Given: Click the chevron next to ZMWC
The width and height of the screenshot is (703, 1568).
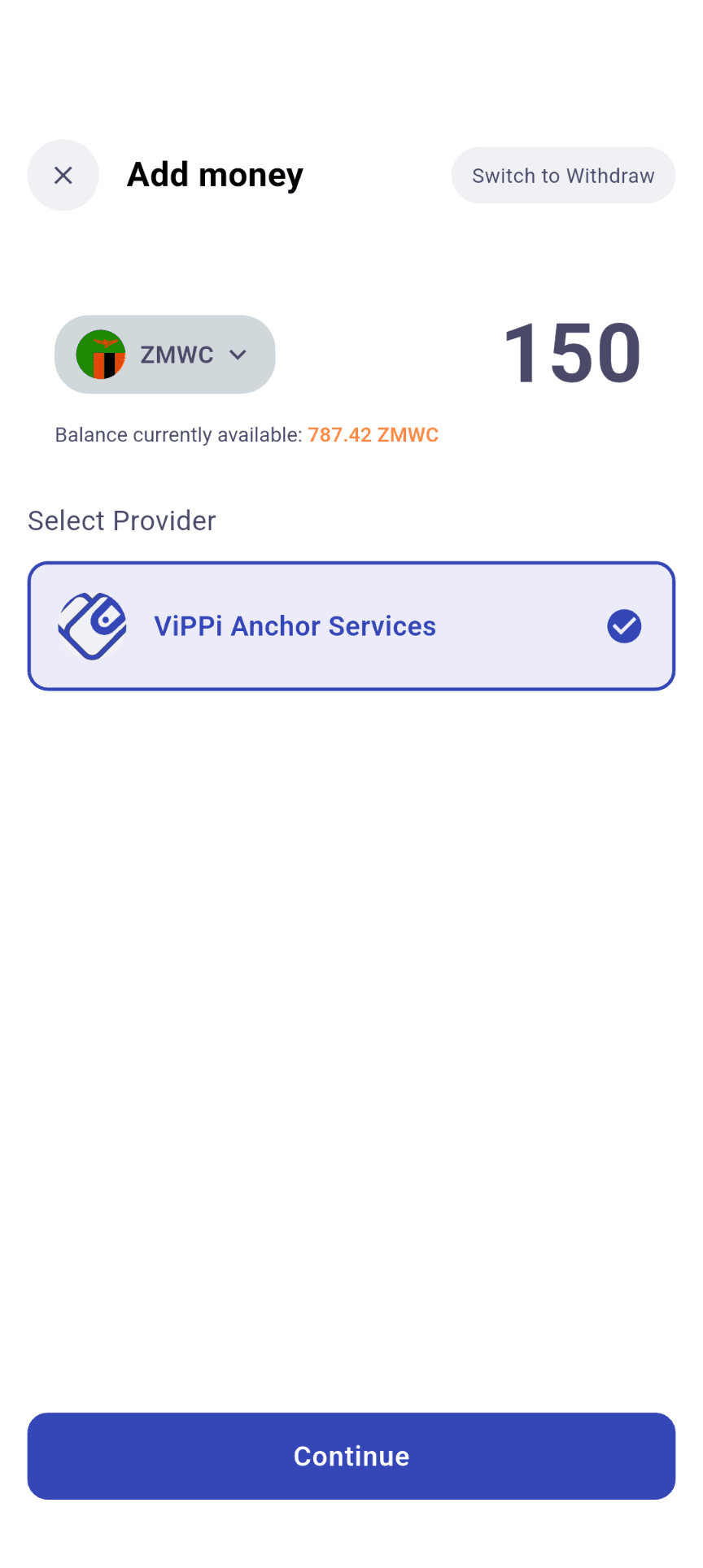Looking at the screenshot, I should click(x=238, y=355).
